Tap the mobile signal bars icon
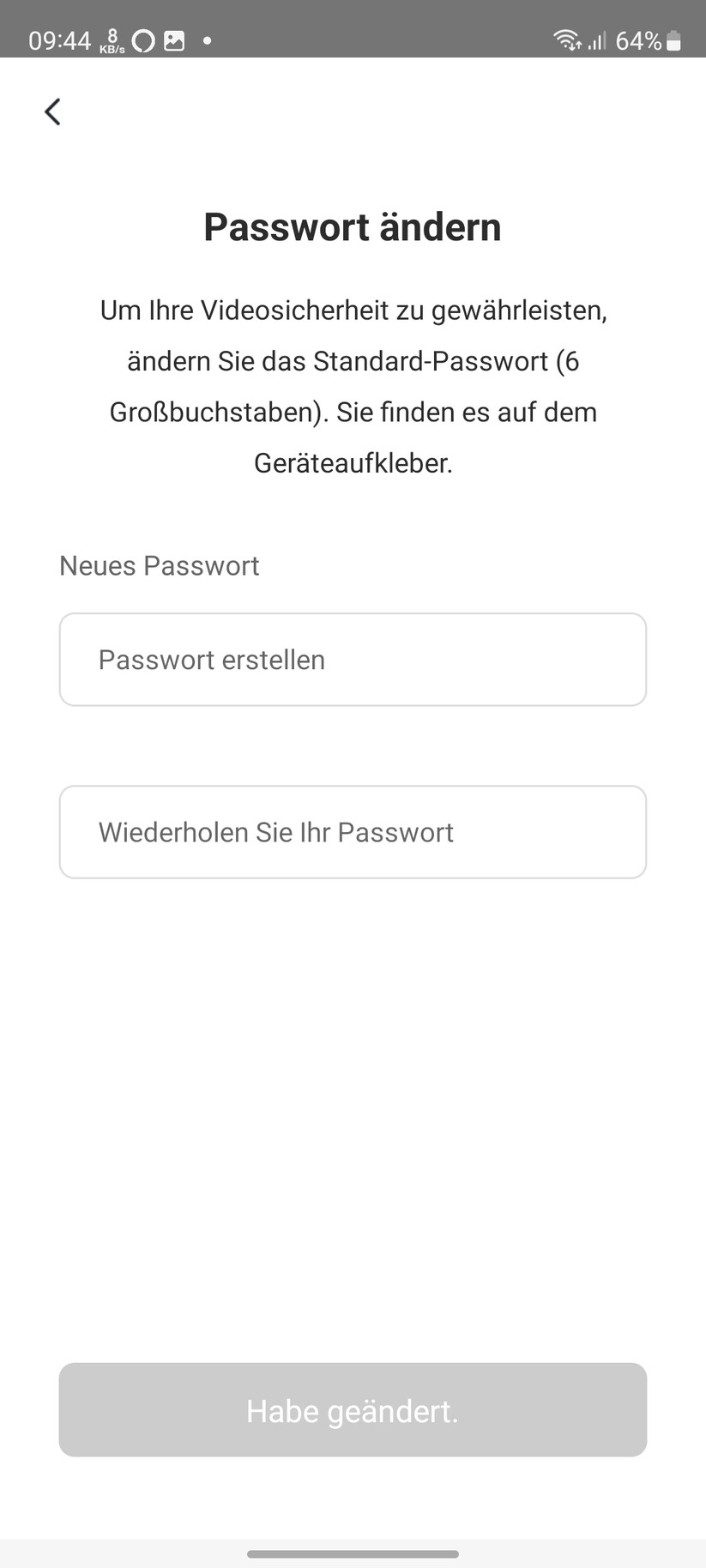Viewport: 706px width, 1568px height. click(598, 39)
